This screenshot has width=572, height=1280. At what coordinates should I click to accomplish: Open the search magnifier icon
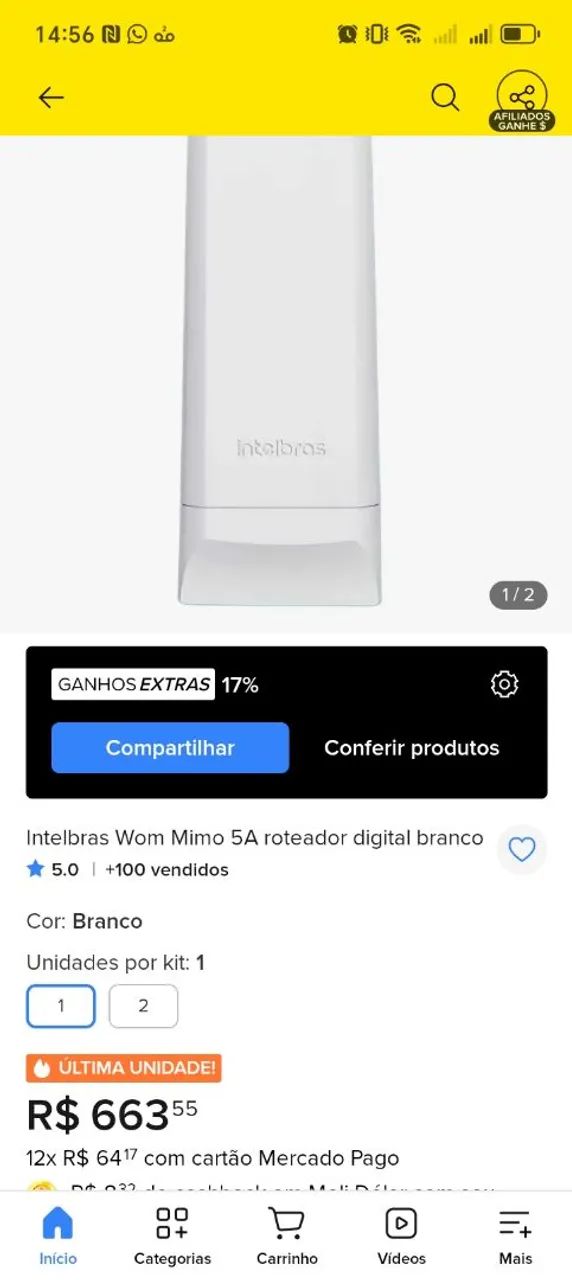click(445, 97)
